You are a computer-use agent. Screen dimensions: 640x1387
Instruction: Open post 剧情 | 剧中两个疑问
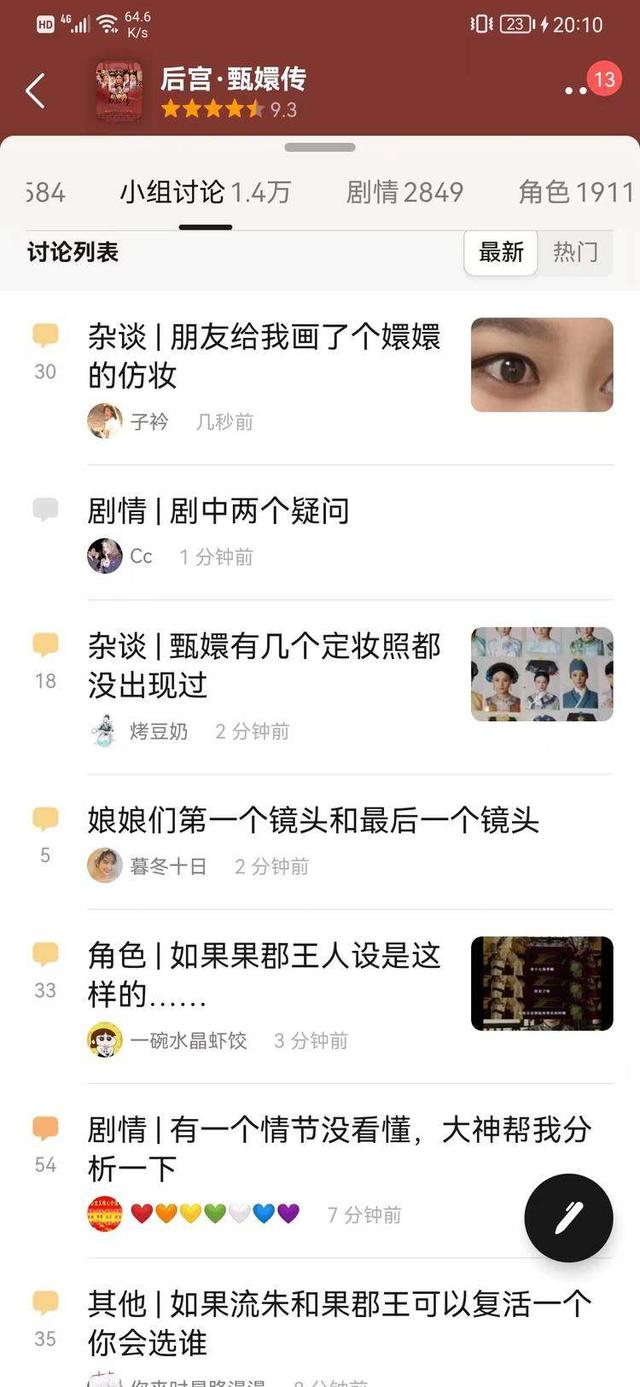click(218, 511)
